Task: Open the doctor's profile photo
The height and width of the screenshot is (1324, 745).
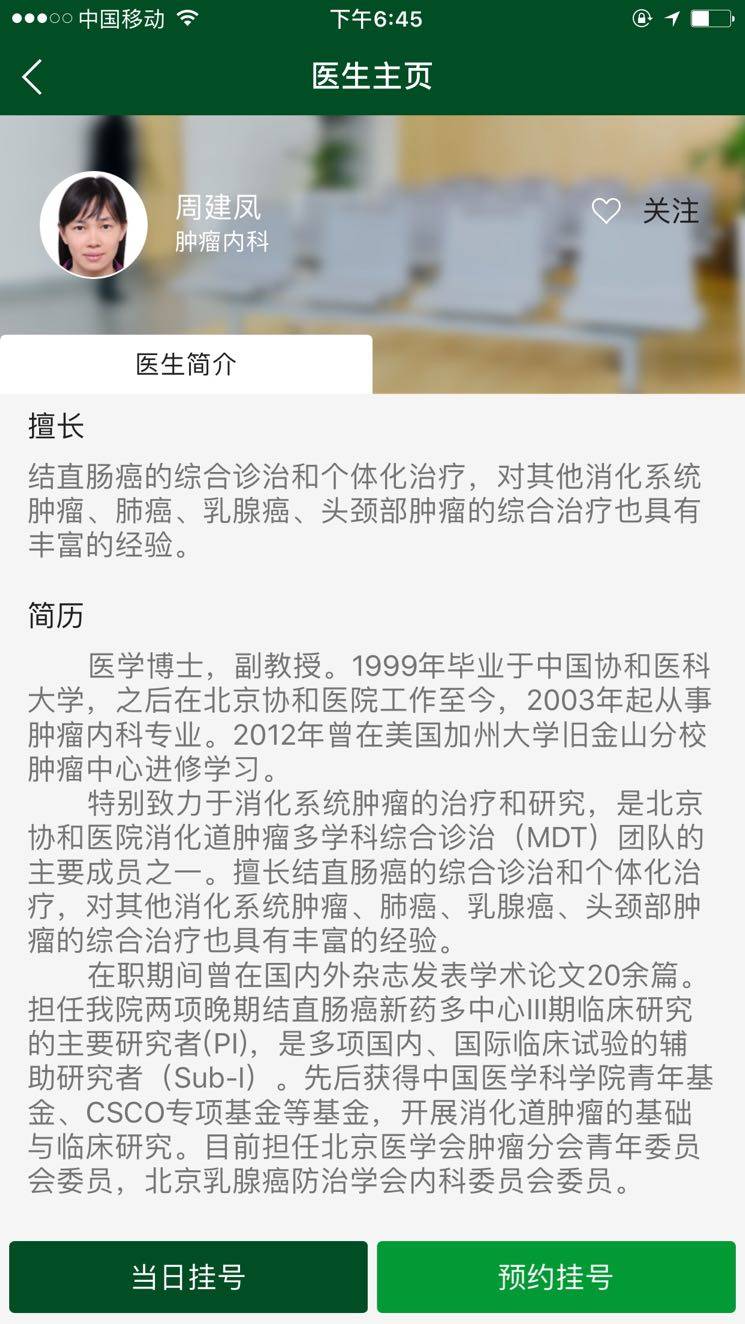Action: [x=93, y=225]
